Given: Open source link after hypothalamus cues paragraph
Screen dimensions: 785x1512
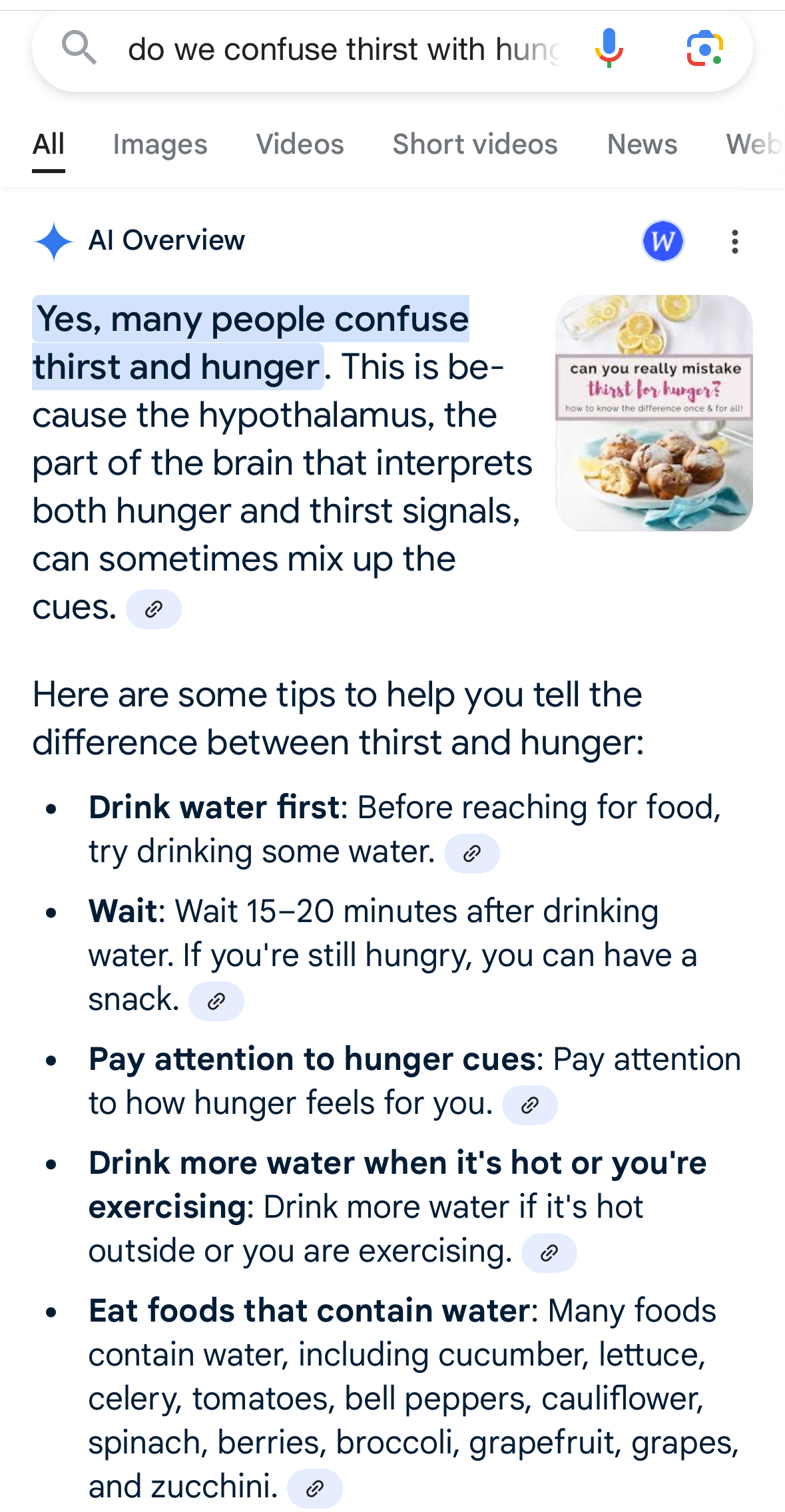Looking at the screenshot, I should click(154, 609).
